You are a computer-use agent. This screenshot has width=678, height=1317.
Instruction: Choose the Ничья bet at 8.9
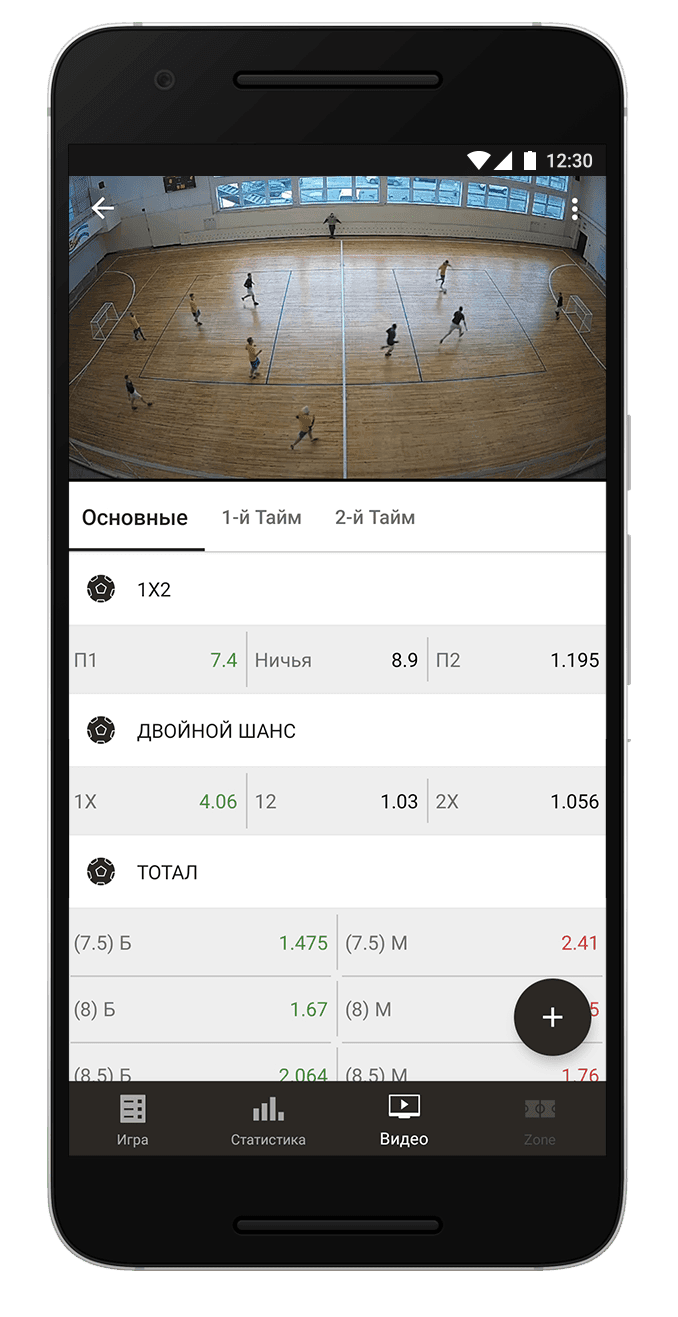click(x=336, y=660)
